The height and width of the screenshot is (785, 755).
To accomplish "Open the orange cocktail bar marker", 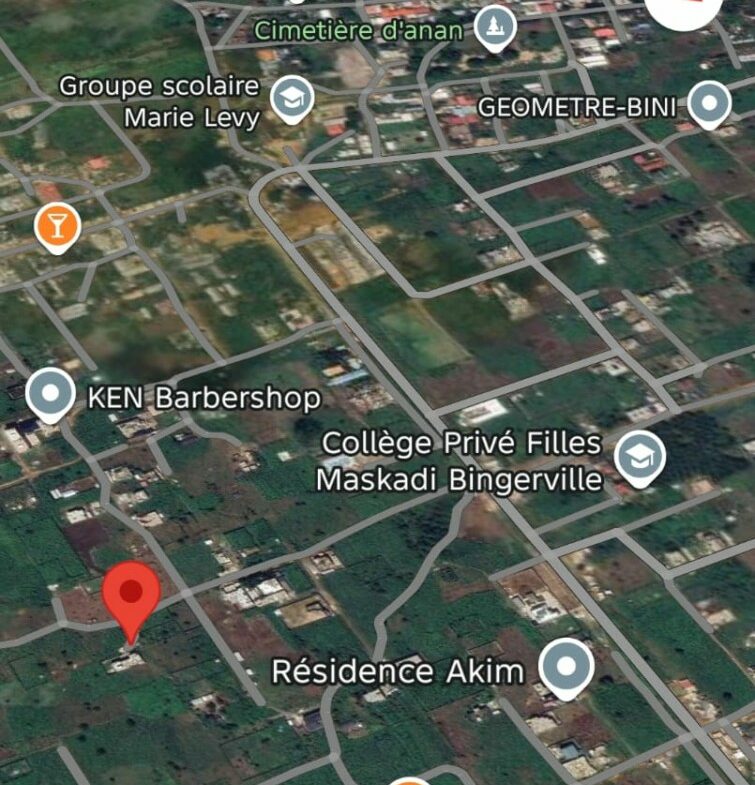I will tap(57, 226).
